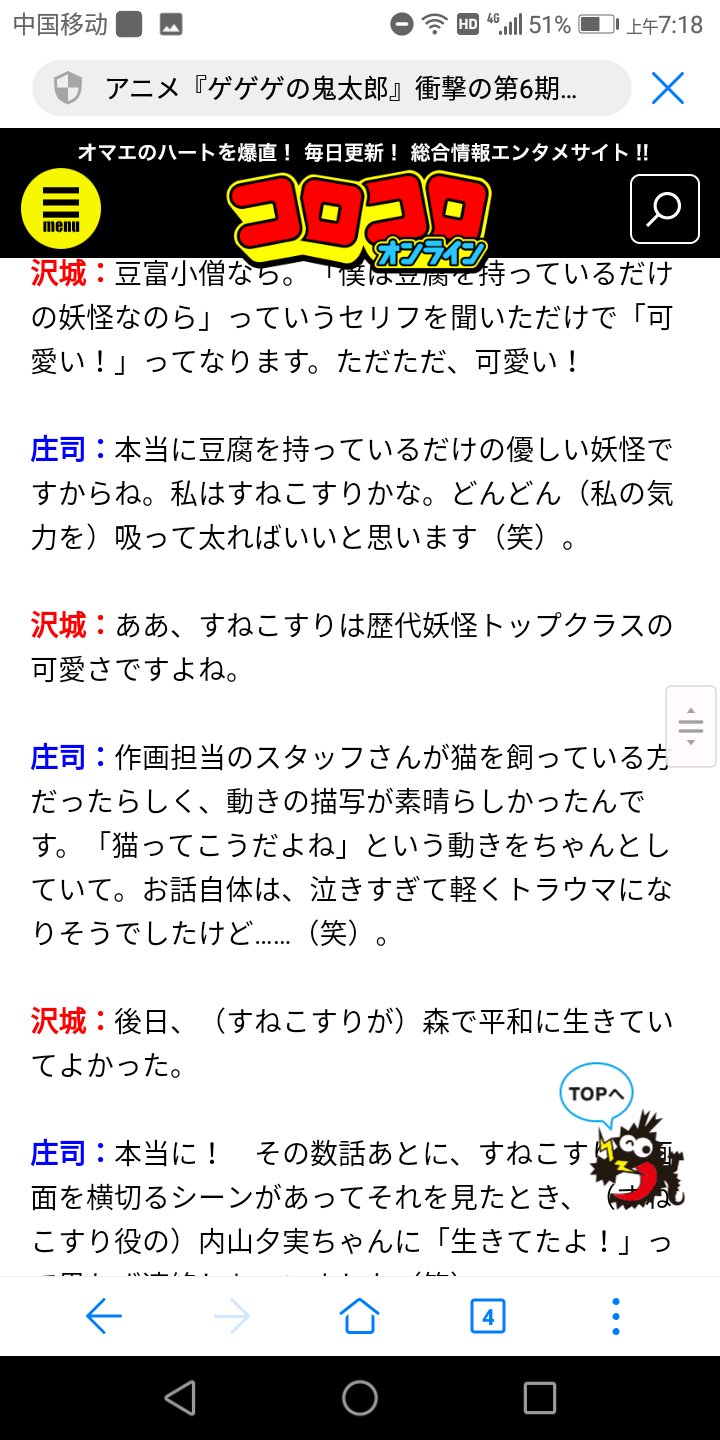Open the yellow menu button
The image size is (720, 1440).
point(61,208)
